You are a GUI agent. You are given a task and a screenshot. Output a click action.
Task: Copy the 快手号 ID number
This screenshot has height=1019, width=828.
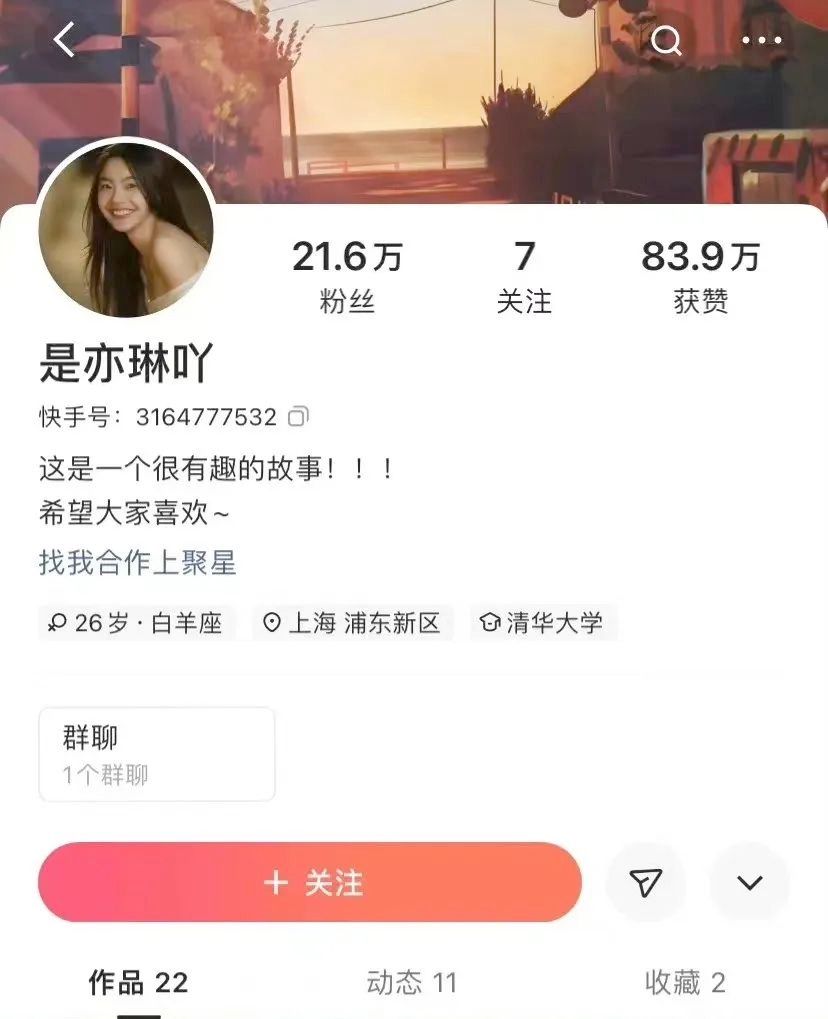pos(298,416)
